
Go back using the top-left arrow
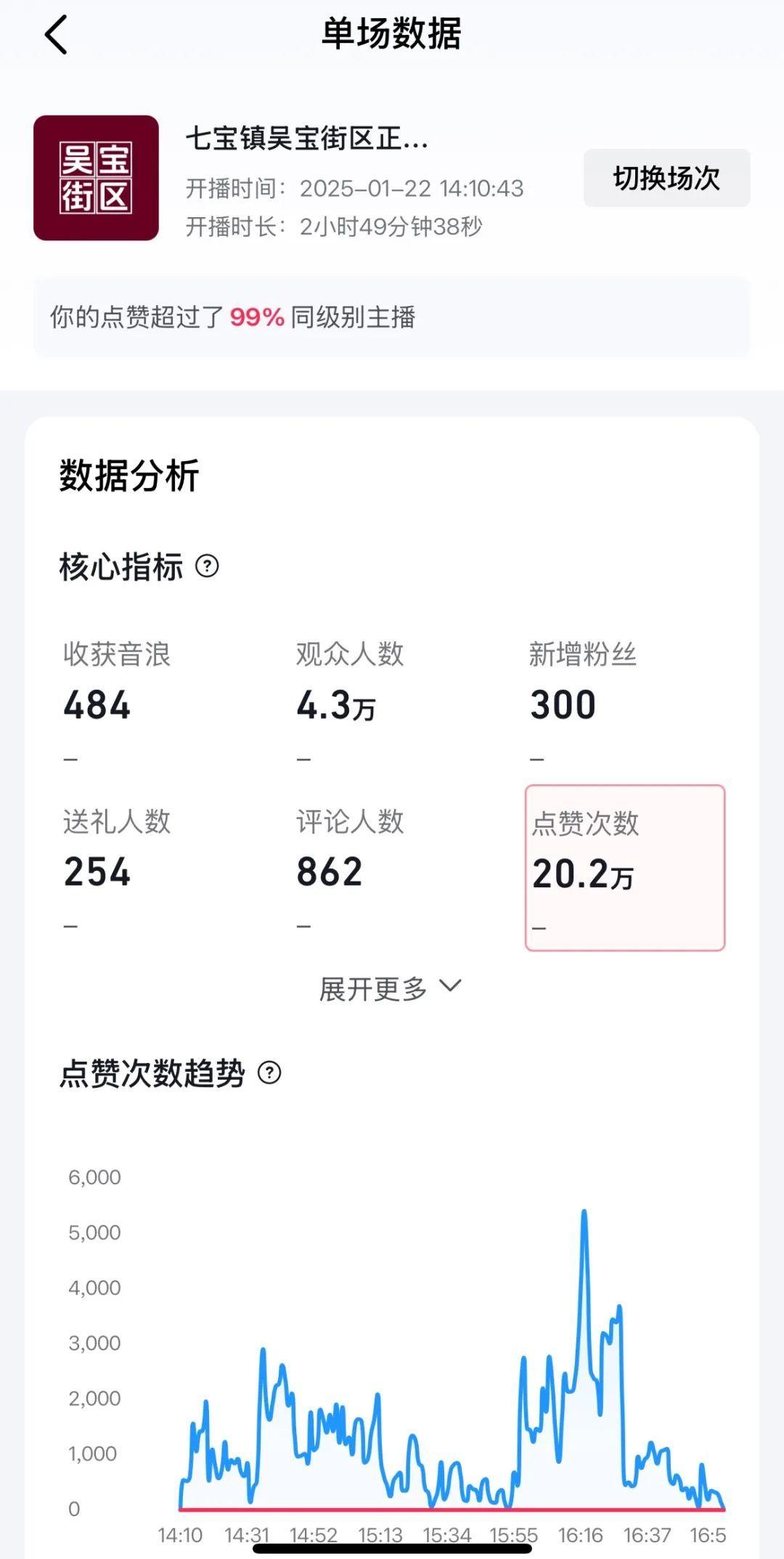pos(57,34)
